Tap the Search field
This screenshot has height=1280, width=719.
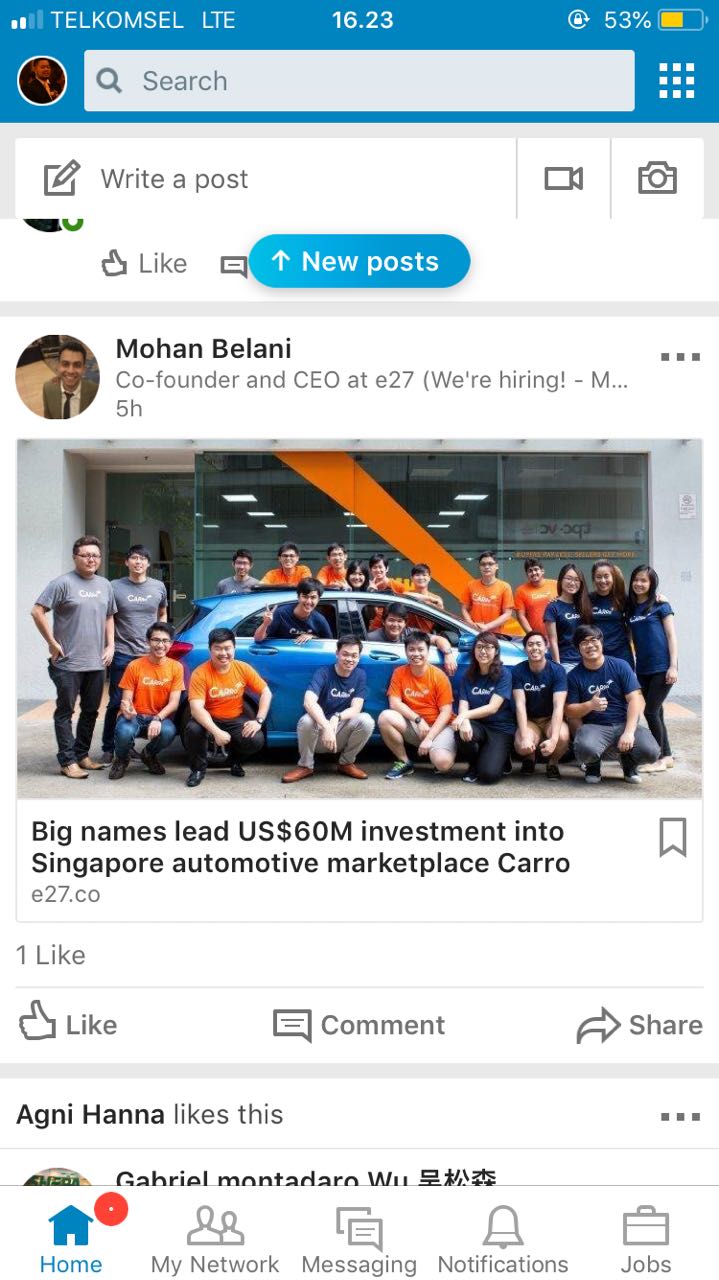coord(358,81)
